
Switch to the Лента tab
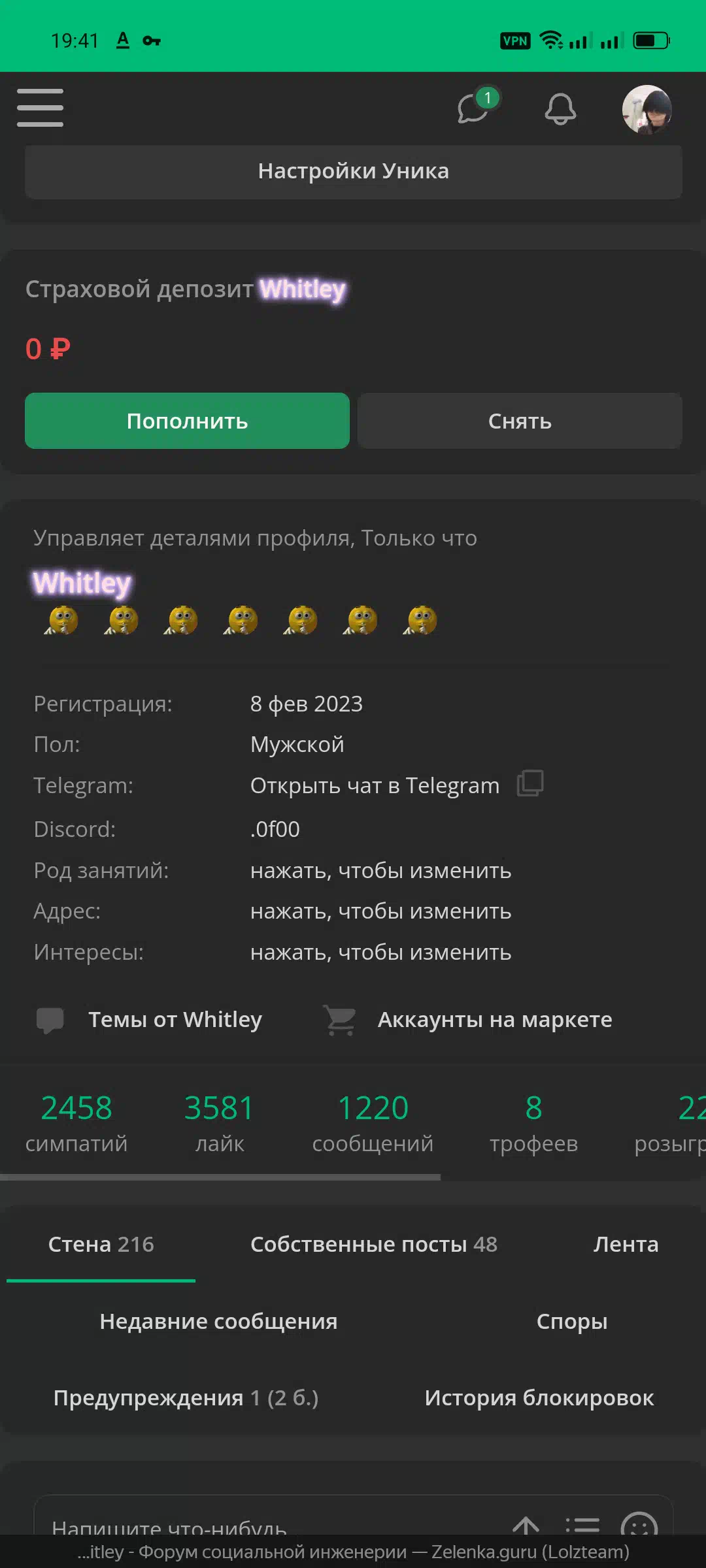(x=626, y=1245)
